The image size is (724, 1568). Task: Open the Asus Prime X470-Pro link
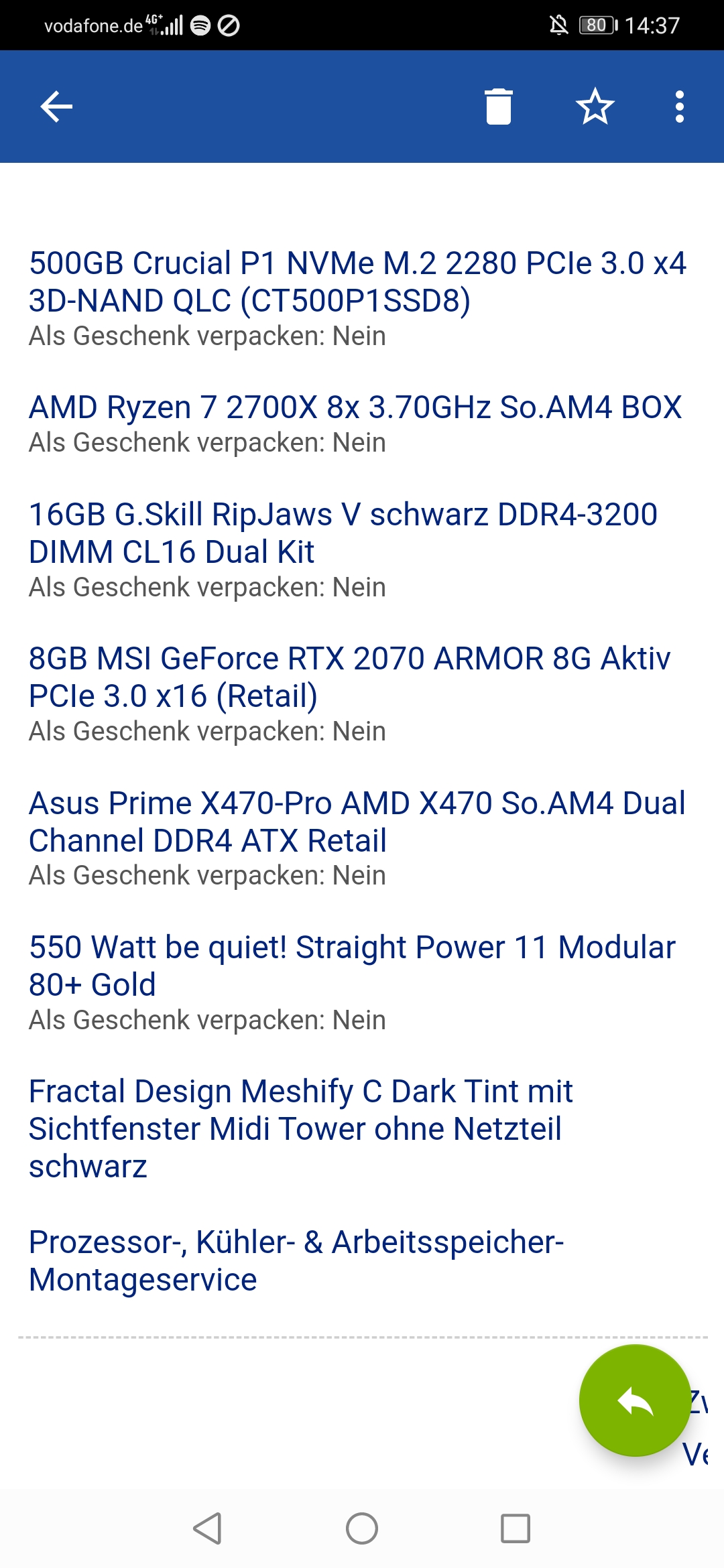click(357, 822)
